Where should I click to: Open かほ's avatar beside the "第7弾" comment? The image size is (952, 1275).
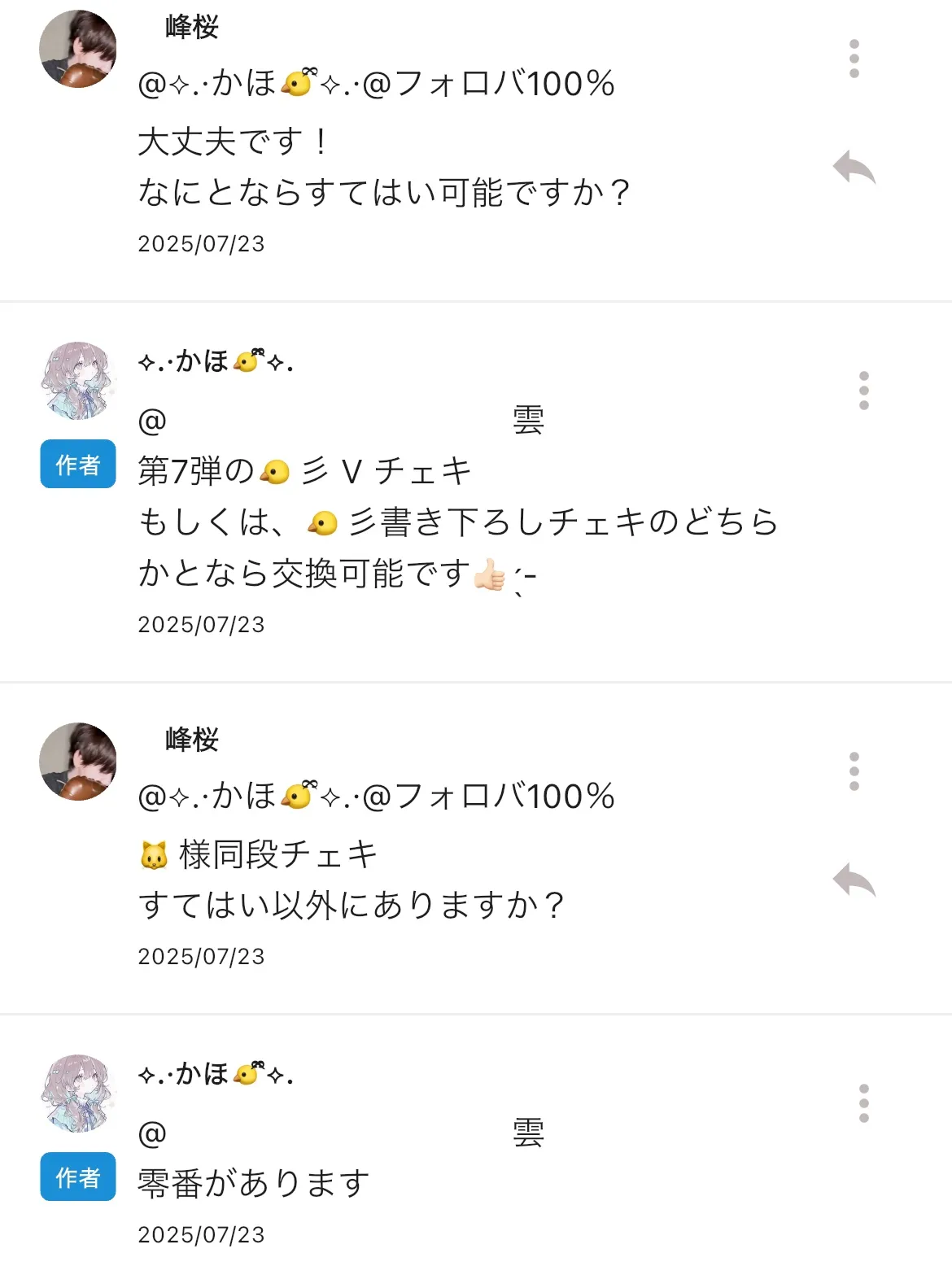click(78, 381)
